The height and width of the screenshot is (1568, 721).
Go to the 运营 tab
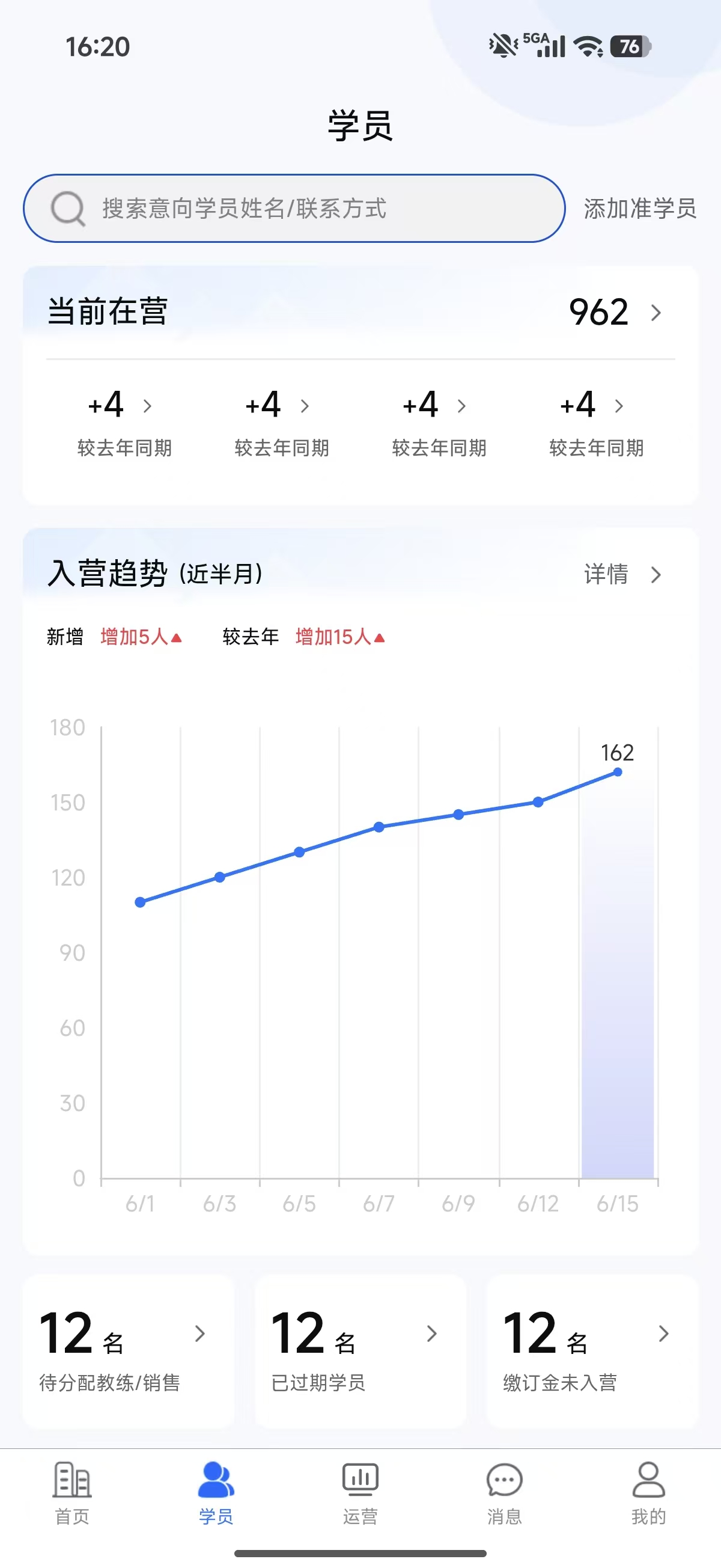click(x=360, y=1492)
